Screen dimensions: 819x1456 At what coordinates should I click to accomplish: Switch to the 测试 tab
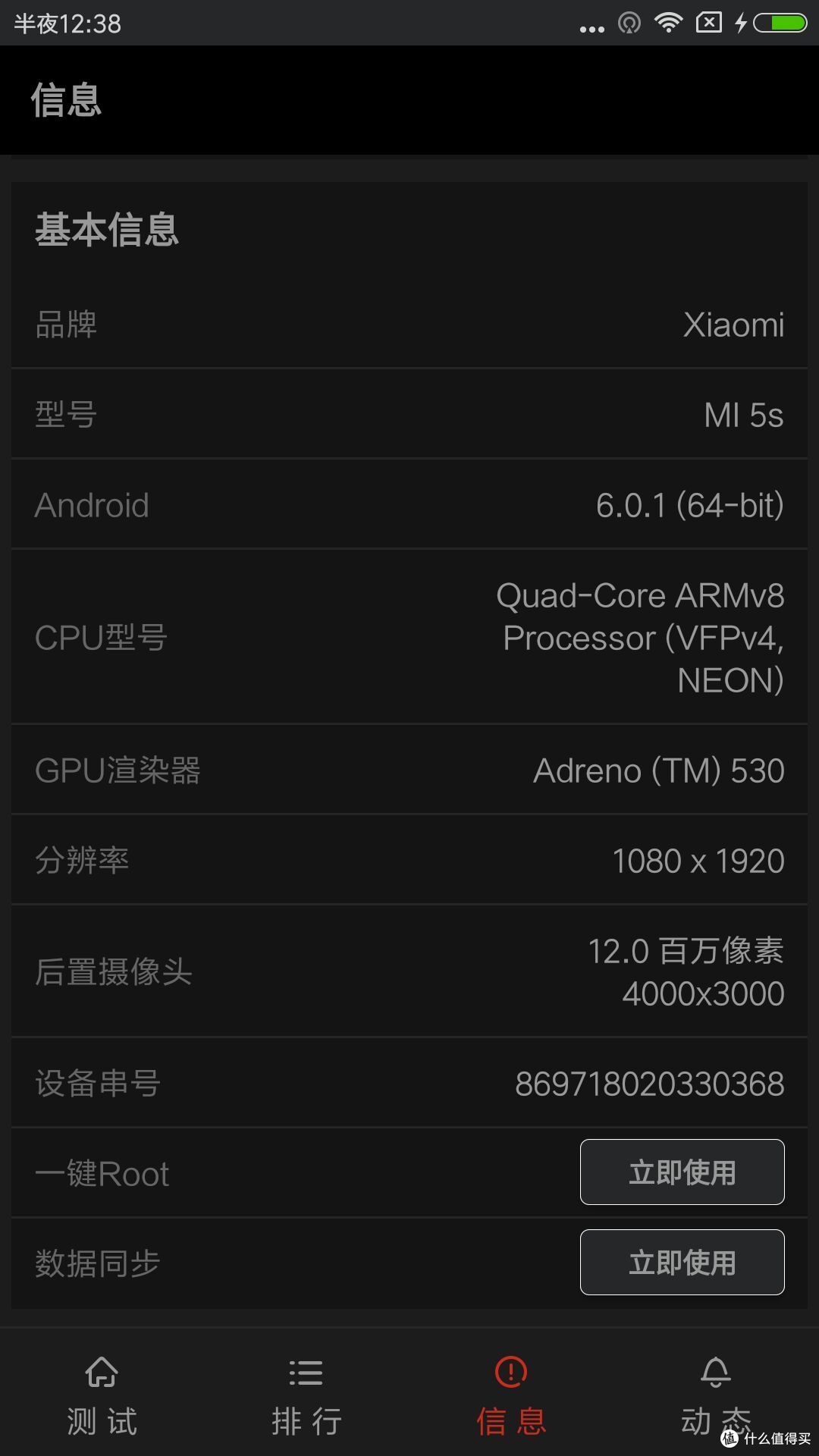[102, 1395]
